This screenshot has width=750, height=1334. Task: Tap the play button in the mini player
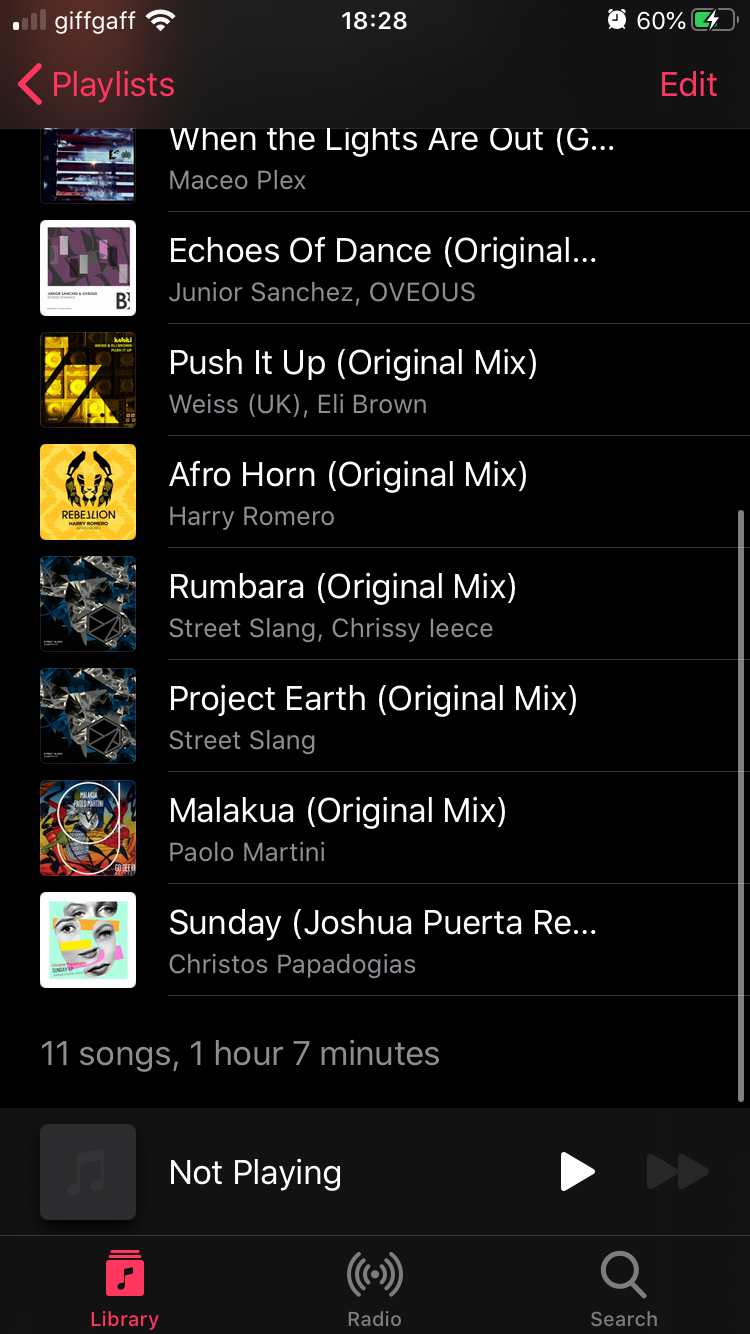point(577,1172)
